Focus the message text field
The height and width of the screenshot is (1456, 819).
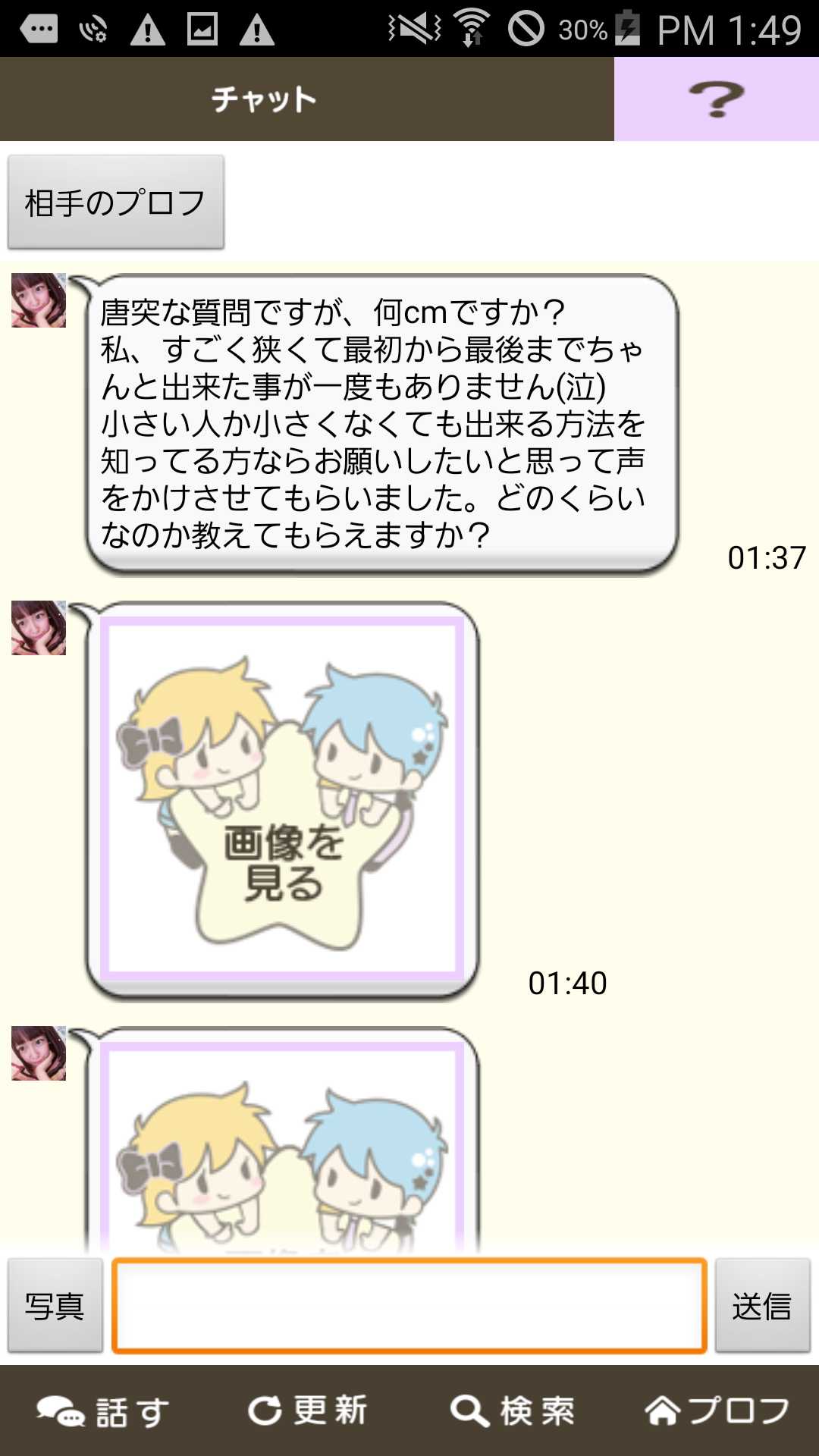click(409, 1305)
